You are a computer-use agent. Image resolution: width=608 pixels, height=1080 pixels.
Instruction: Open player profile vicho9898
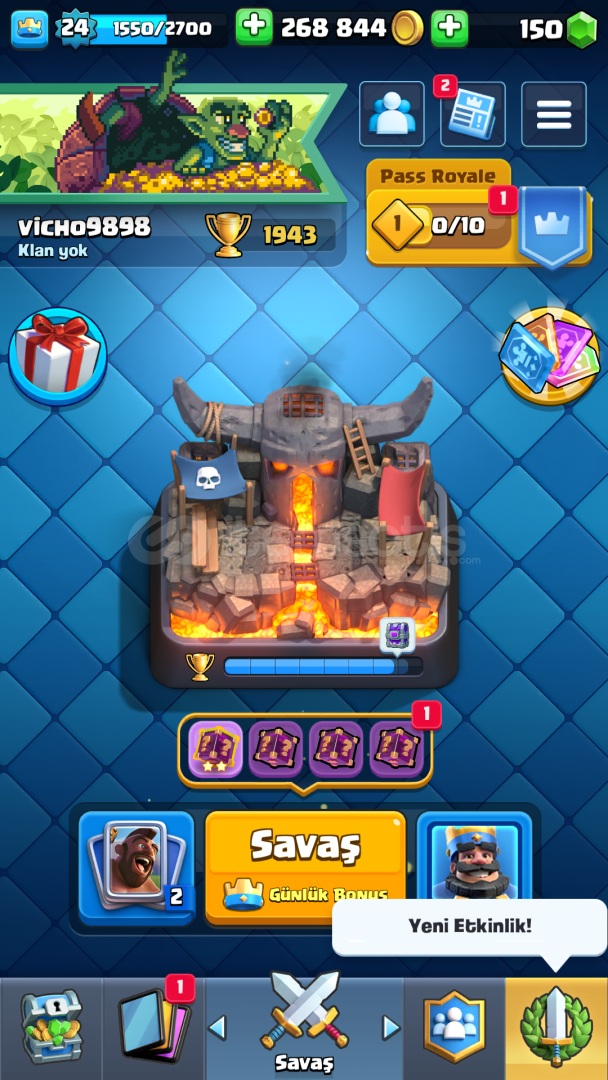[x=84, y=227]
